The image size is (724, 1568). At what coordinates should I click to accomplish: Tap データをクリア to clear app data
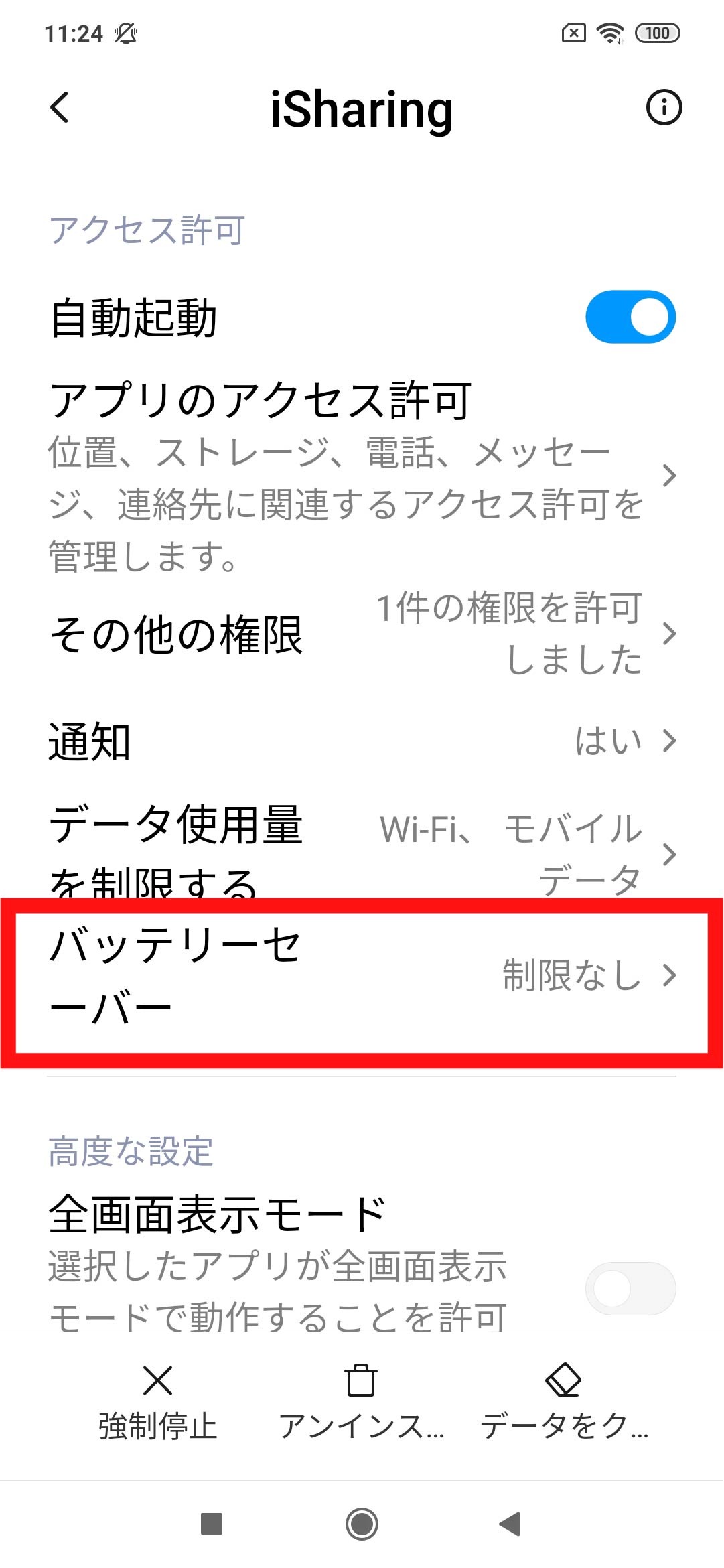pyautogui.click(x=564, y=1401)
